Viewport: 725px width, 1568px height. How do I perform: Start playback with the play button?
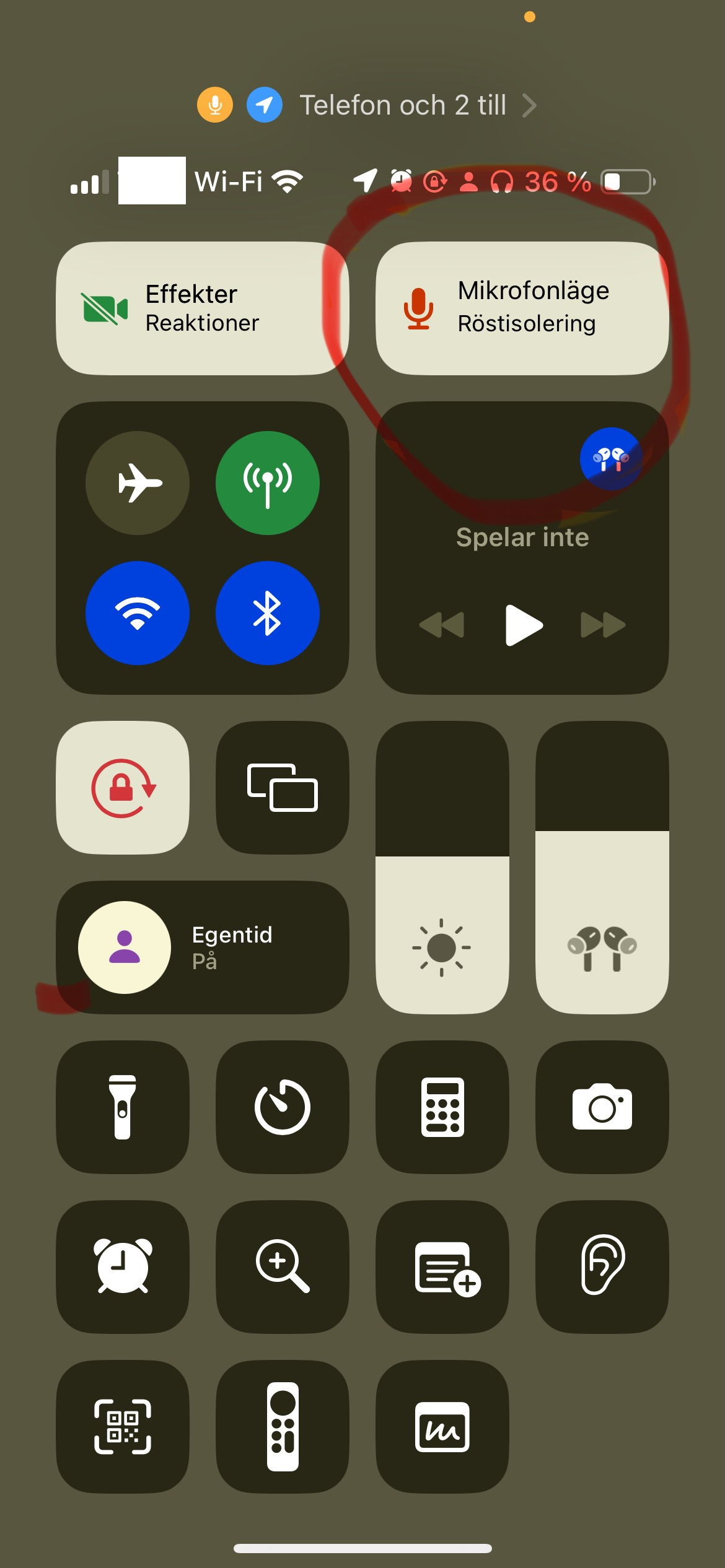tap(524, 625)
